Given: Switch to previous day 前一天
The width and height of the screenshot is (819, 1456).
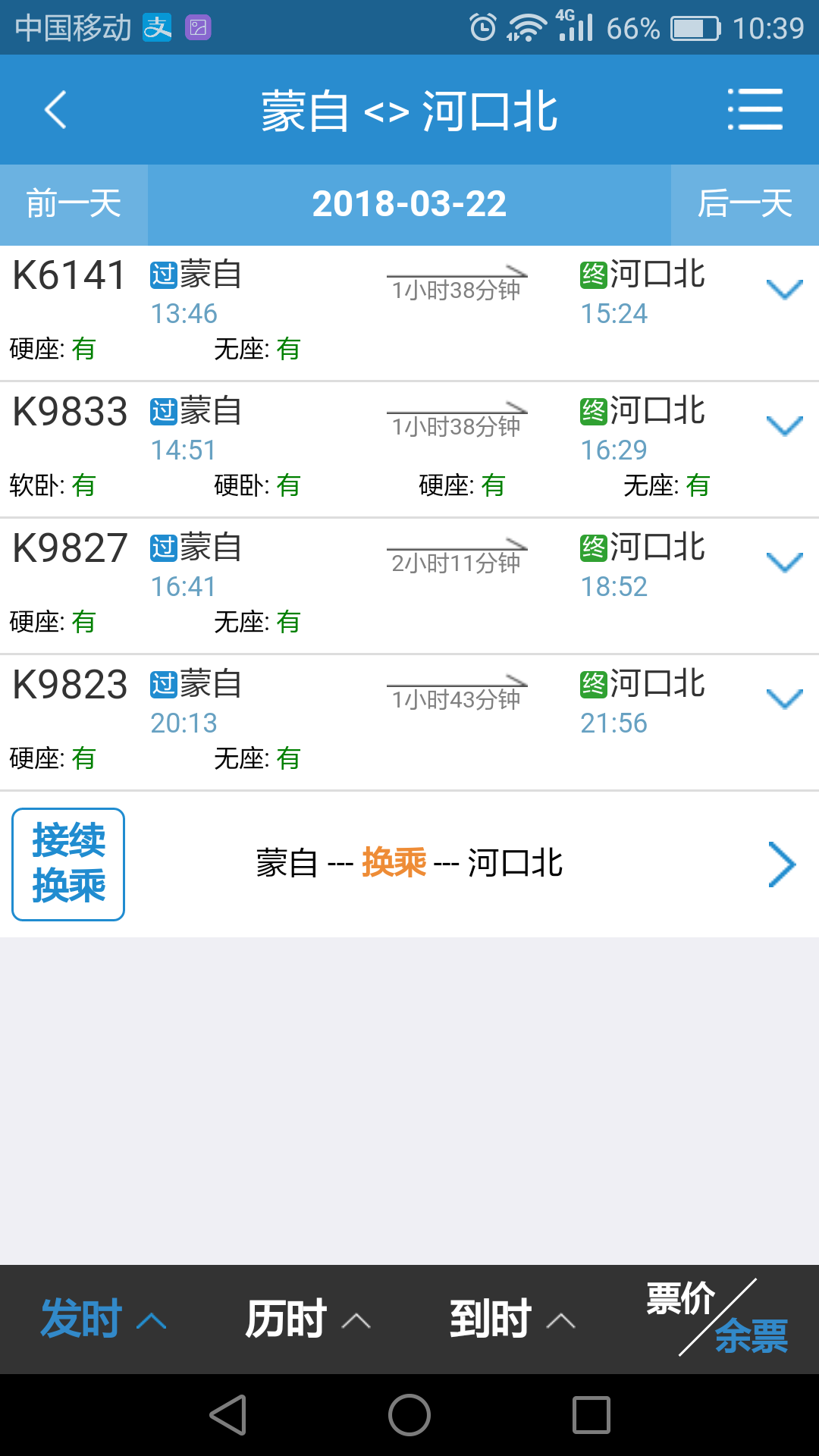Looking at the screenshot, I should (74, 204).
